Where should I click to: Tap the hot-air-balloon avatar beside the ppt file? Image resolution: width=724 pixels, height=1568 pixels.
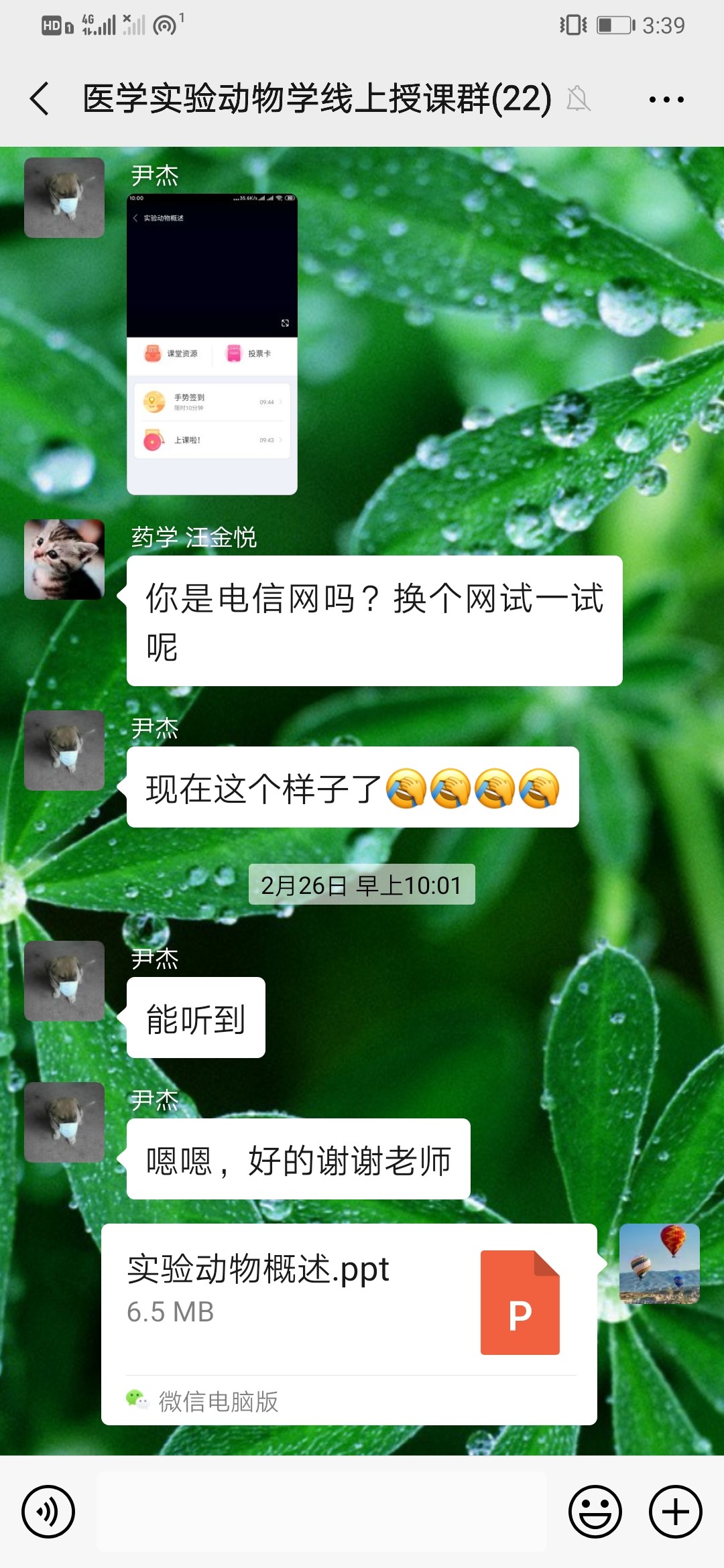click(x=659, y=1264)
